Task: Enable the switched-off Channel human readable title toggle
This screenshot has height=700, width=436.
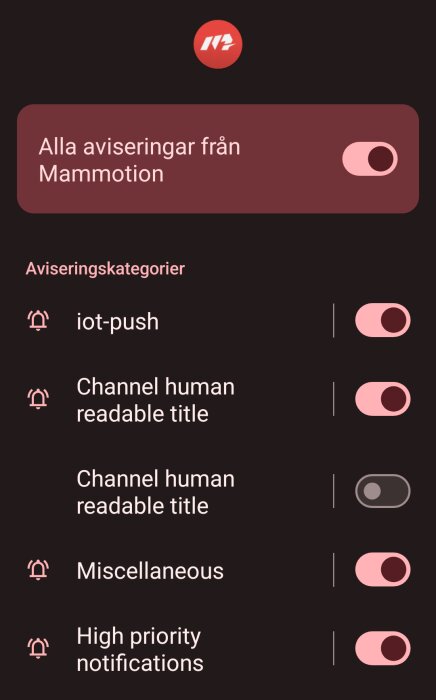Action: 382,491
